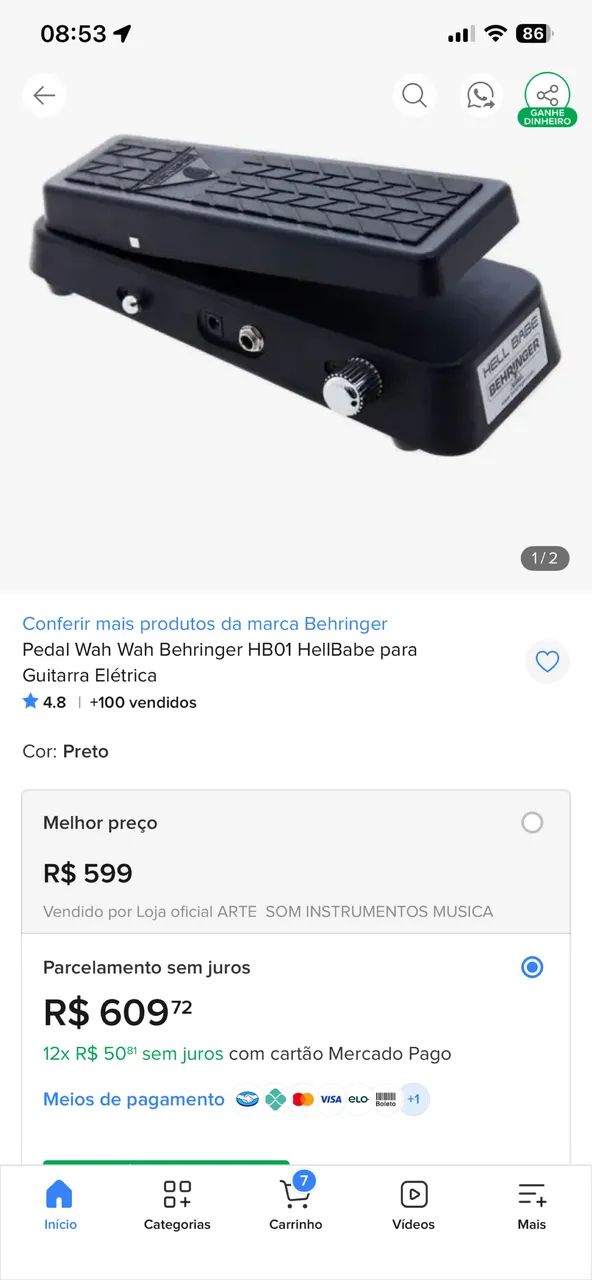Open Conferir mais produtos da marca Behringer
592x1280 pixels.
coord(205,624)
